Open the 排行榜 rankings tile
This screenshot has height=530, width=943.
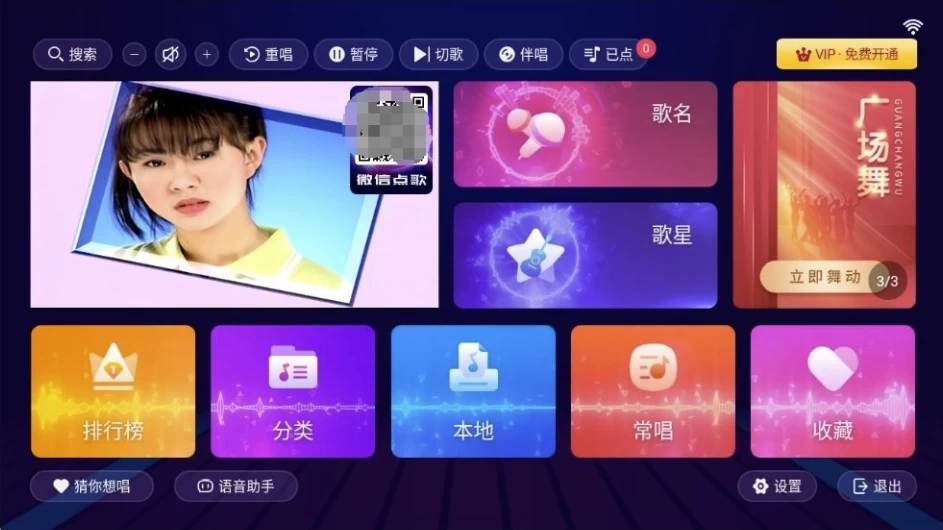(113, 391)
